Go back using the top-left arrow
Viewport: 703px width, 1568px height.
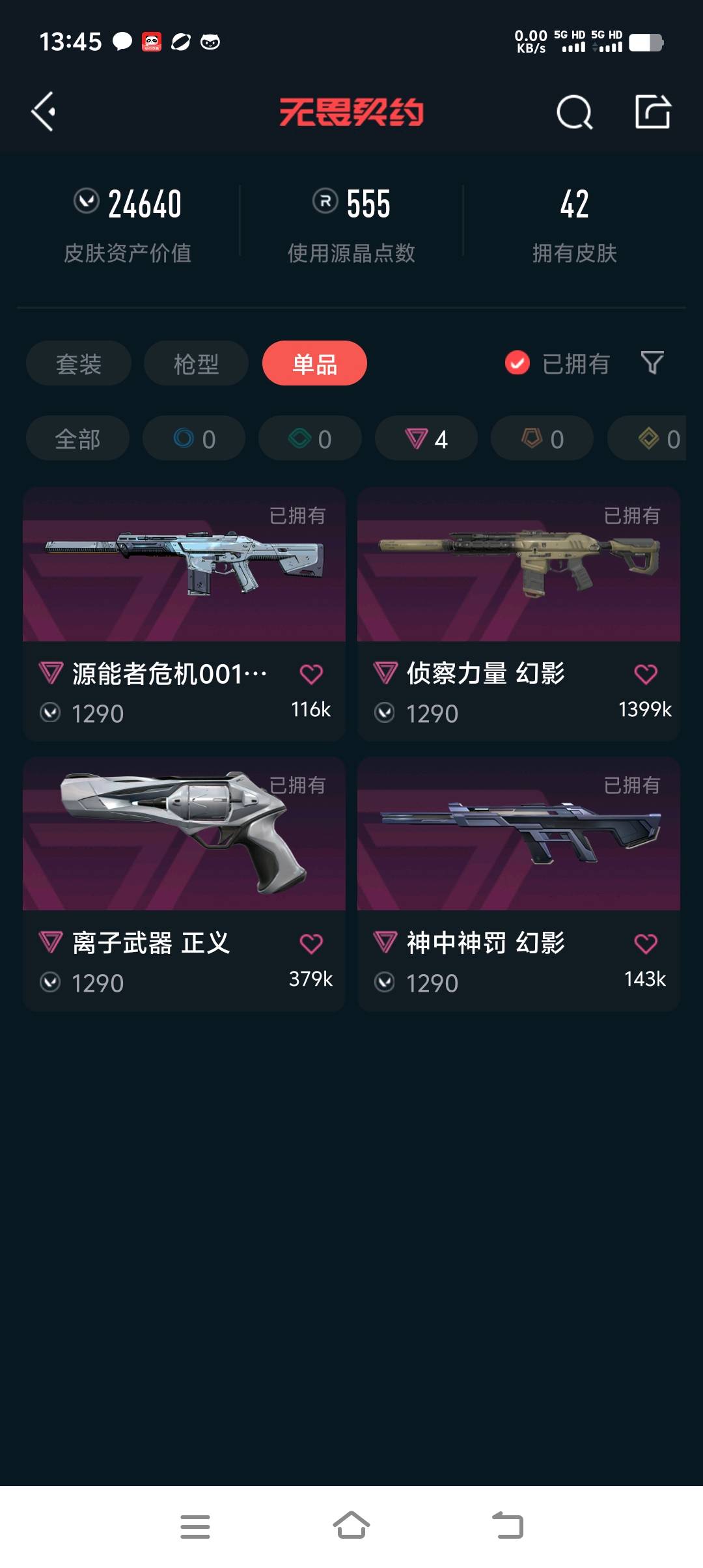pos(44,112)
